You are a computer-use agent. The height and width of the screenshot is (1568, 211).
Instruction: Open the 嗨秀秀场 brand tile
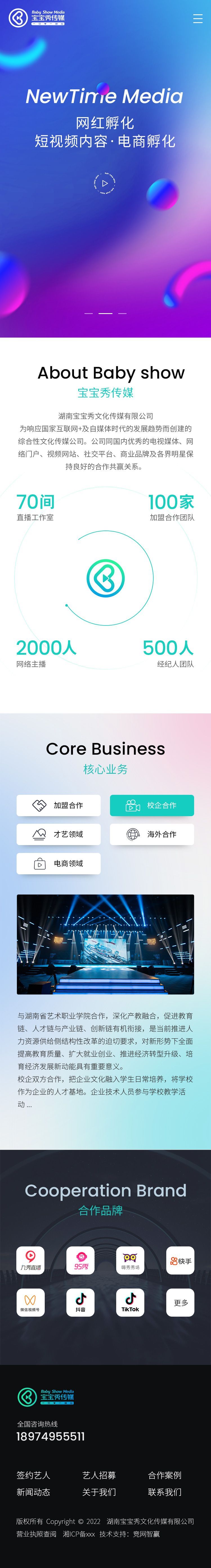(x=131, y=1261)
